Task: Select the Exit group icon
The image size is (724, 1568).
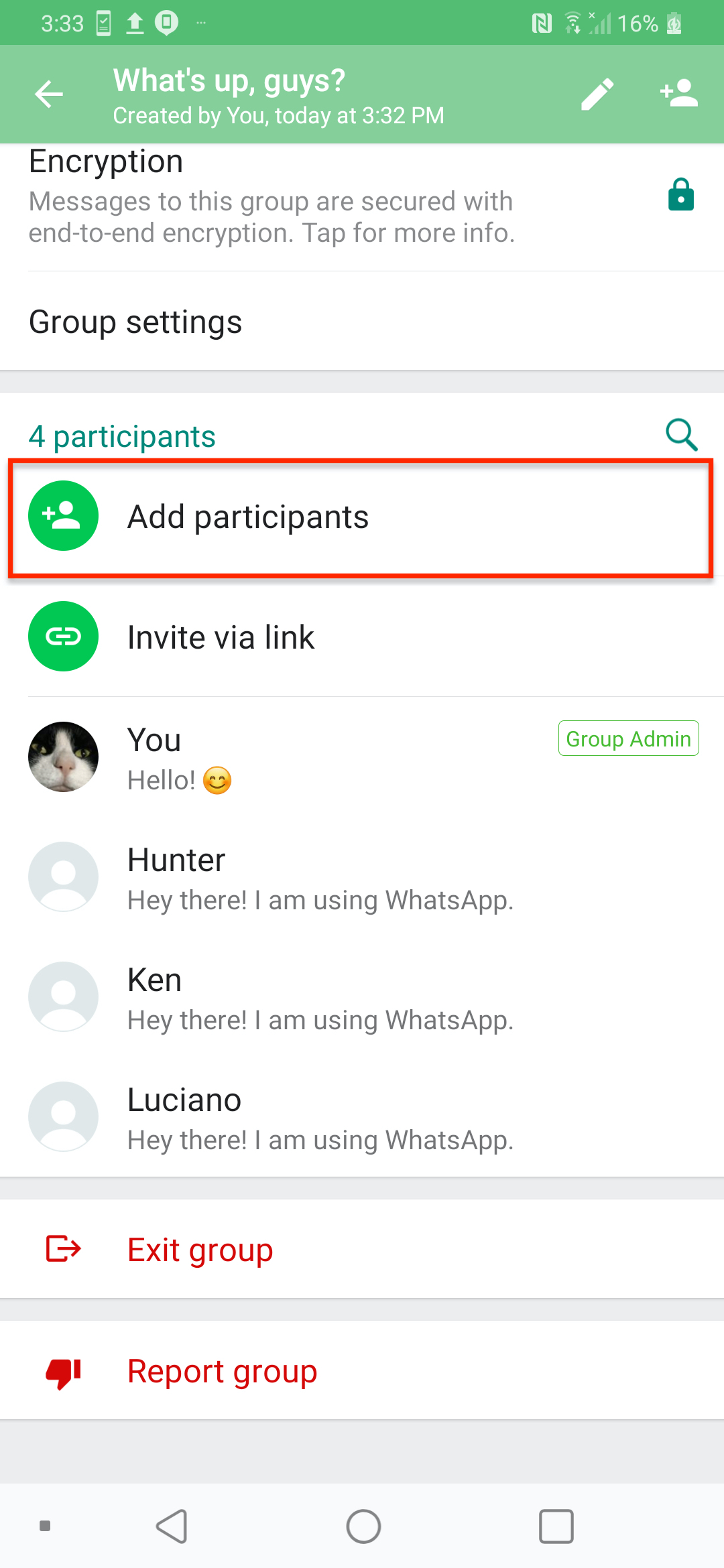Action: (62, 1248)
